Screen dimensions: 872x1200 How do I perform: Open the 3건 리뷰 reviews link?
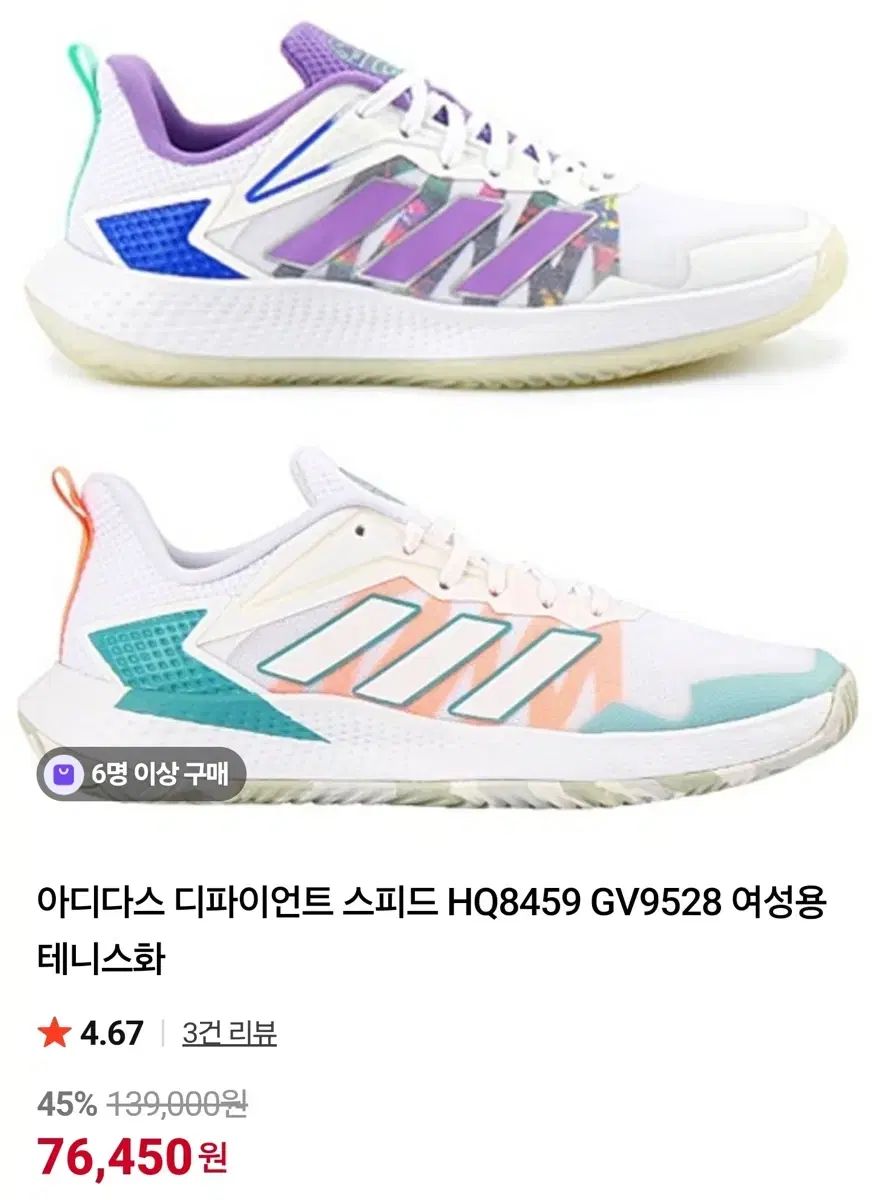click(x=229, y=1033)
